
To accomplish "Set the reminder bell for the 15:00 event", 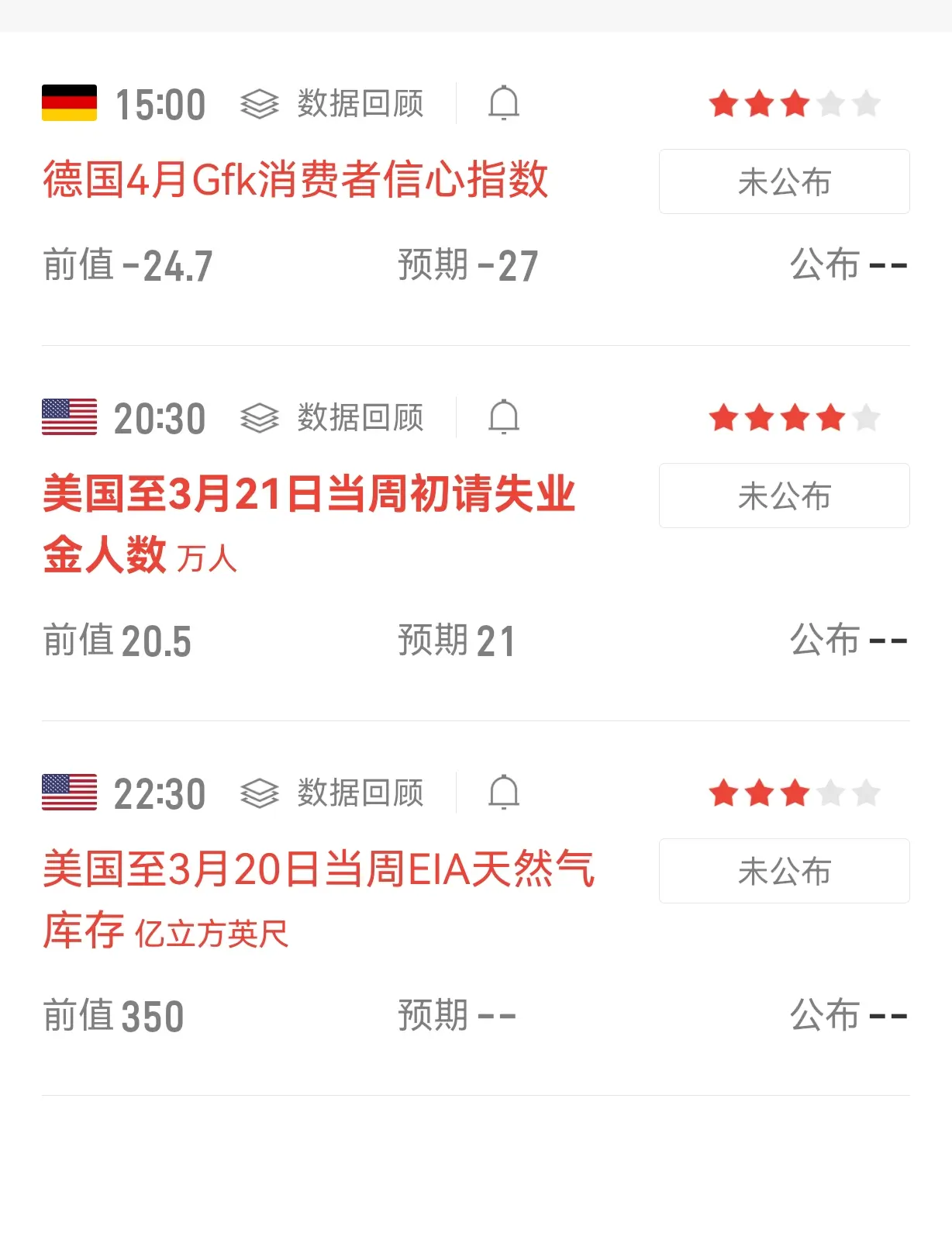I will (503, 103).
